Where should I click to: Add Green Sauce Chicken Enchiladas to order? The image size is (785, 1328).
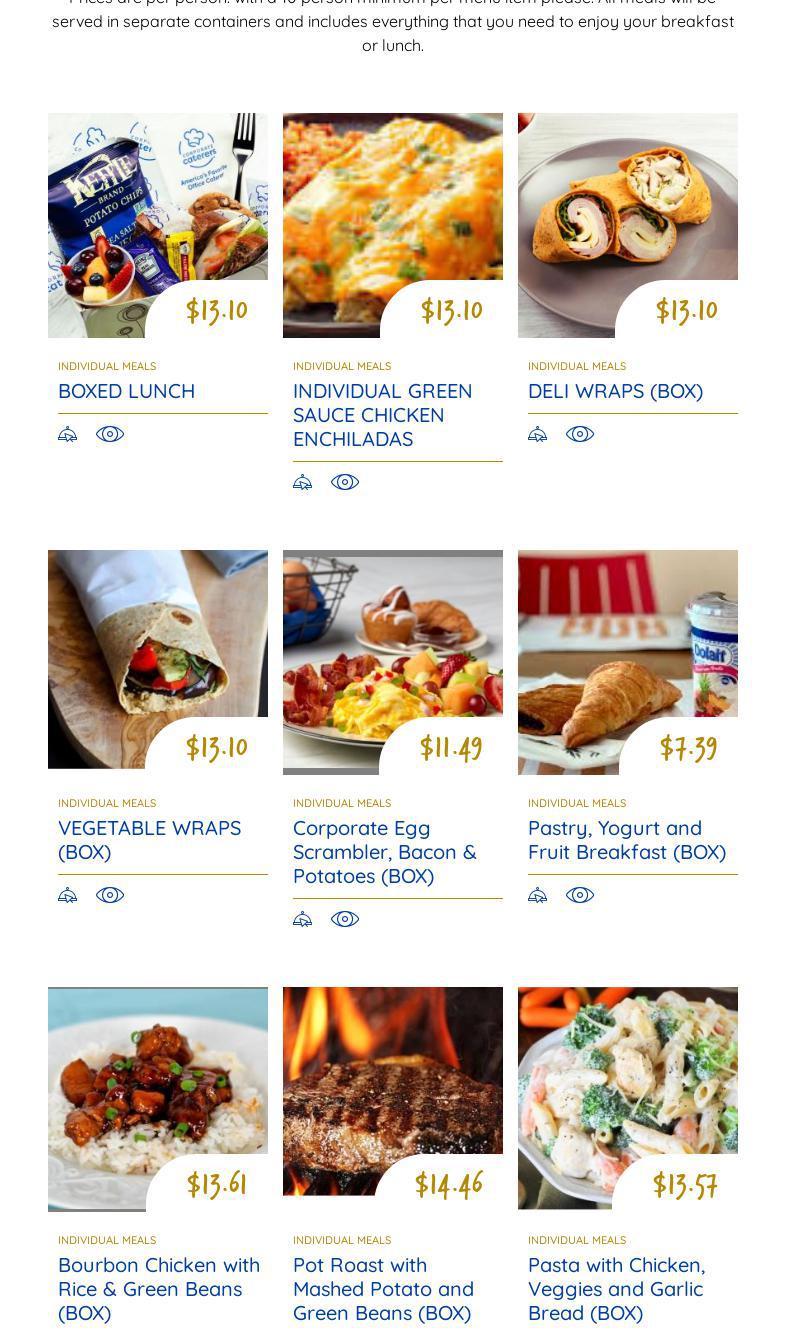coord(302,482)
